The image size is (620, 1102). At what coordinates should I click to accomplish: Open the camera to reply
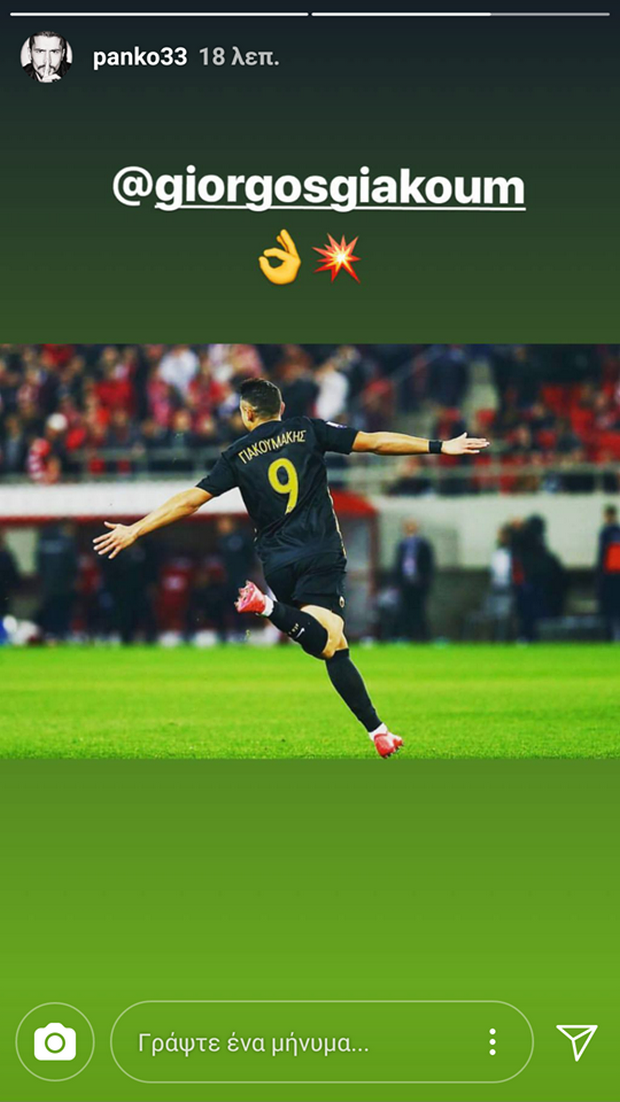click(x=55, y=1042)
